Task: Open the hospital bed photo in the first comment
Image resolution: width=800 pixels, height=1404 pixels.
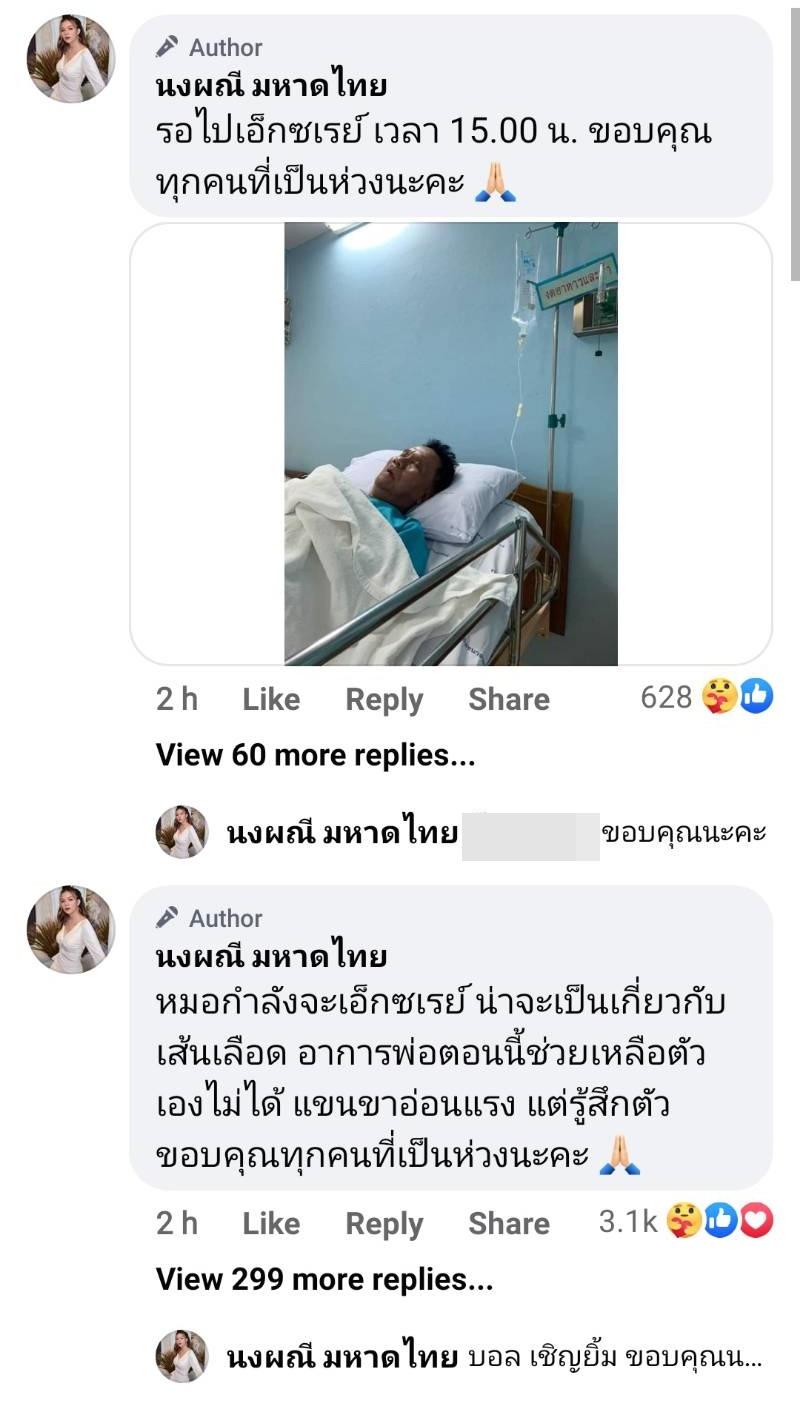Action: 451,444
